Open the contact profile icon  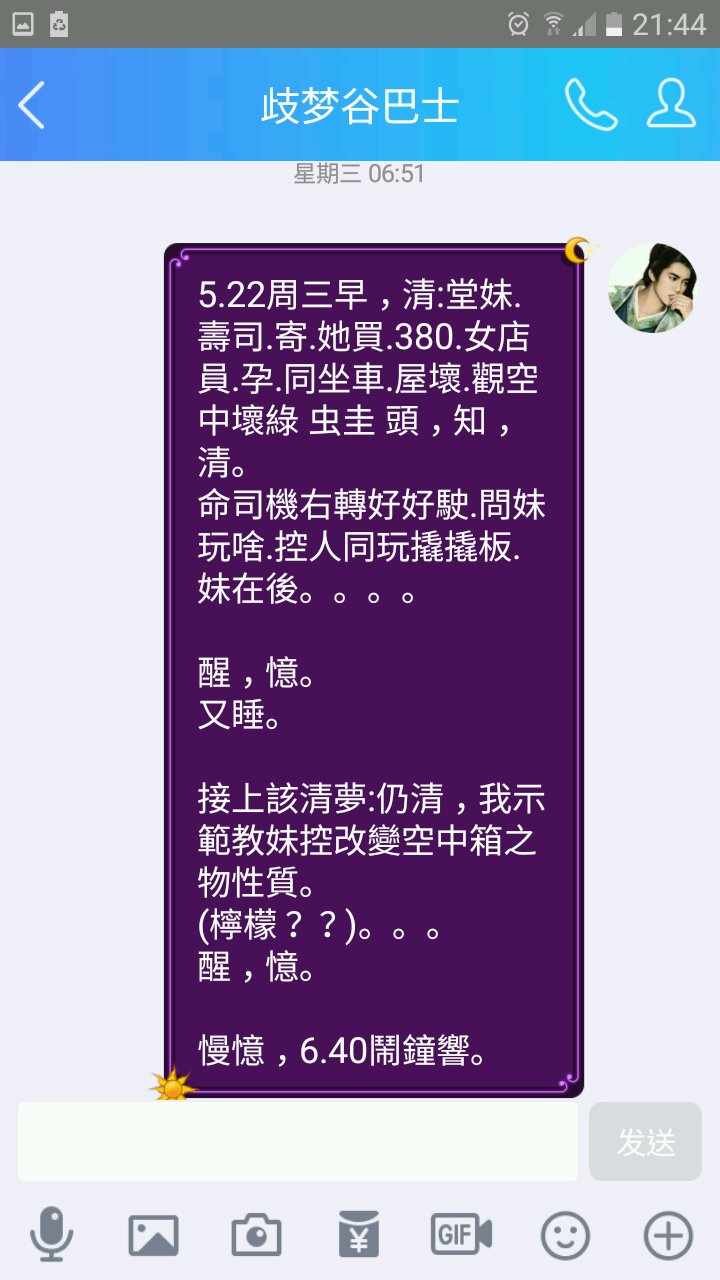[671, 105]
